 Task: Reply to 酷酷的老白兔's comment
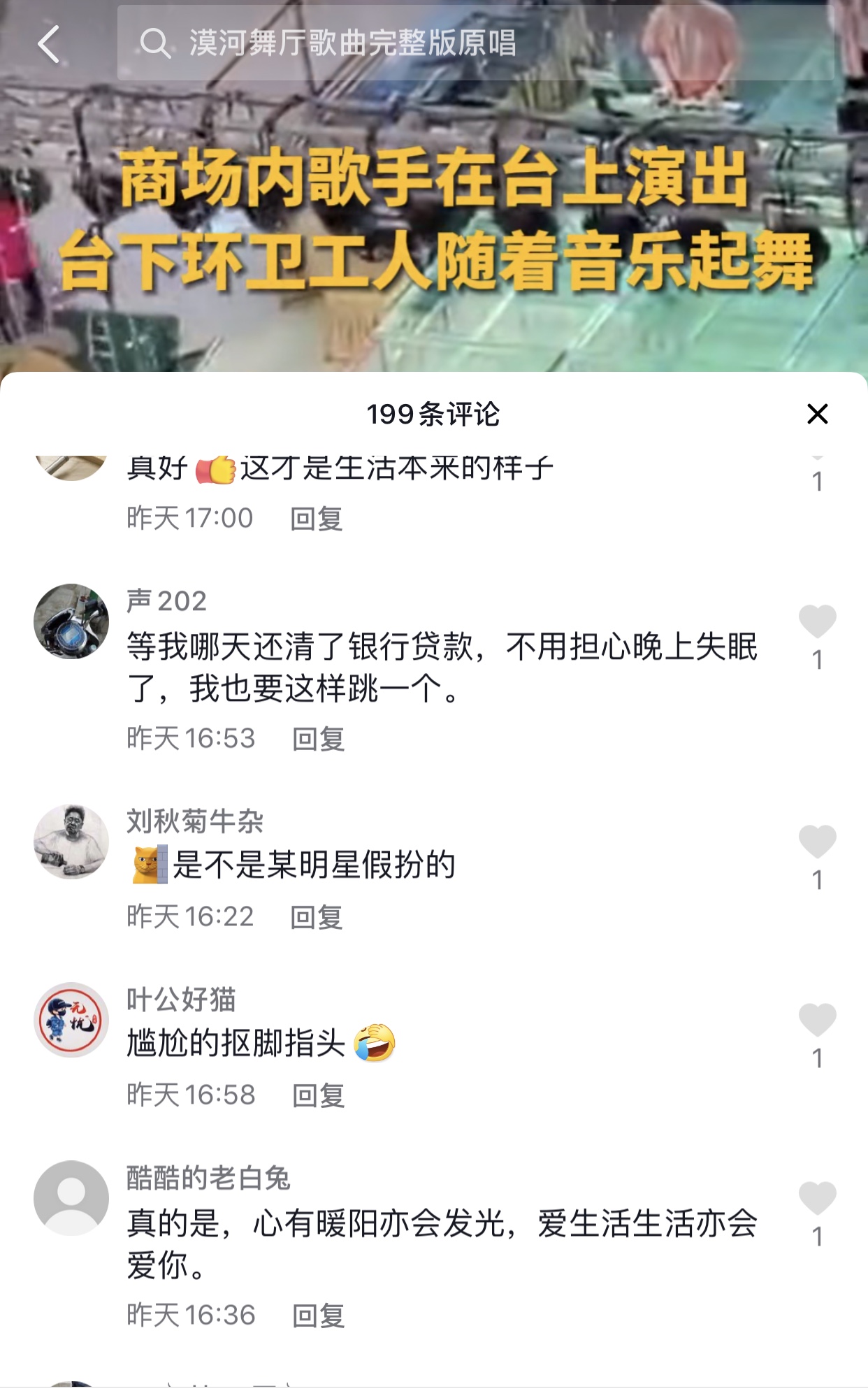point(319,1316)
